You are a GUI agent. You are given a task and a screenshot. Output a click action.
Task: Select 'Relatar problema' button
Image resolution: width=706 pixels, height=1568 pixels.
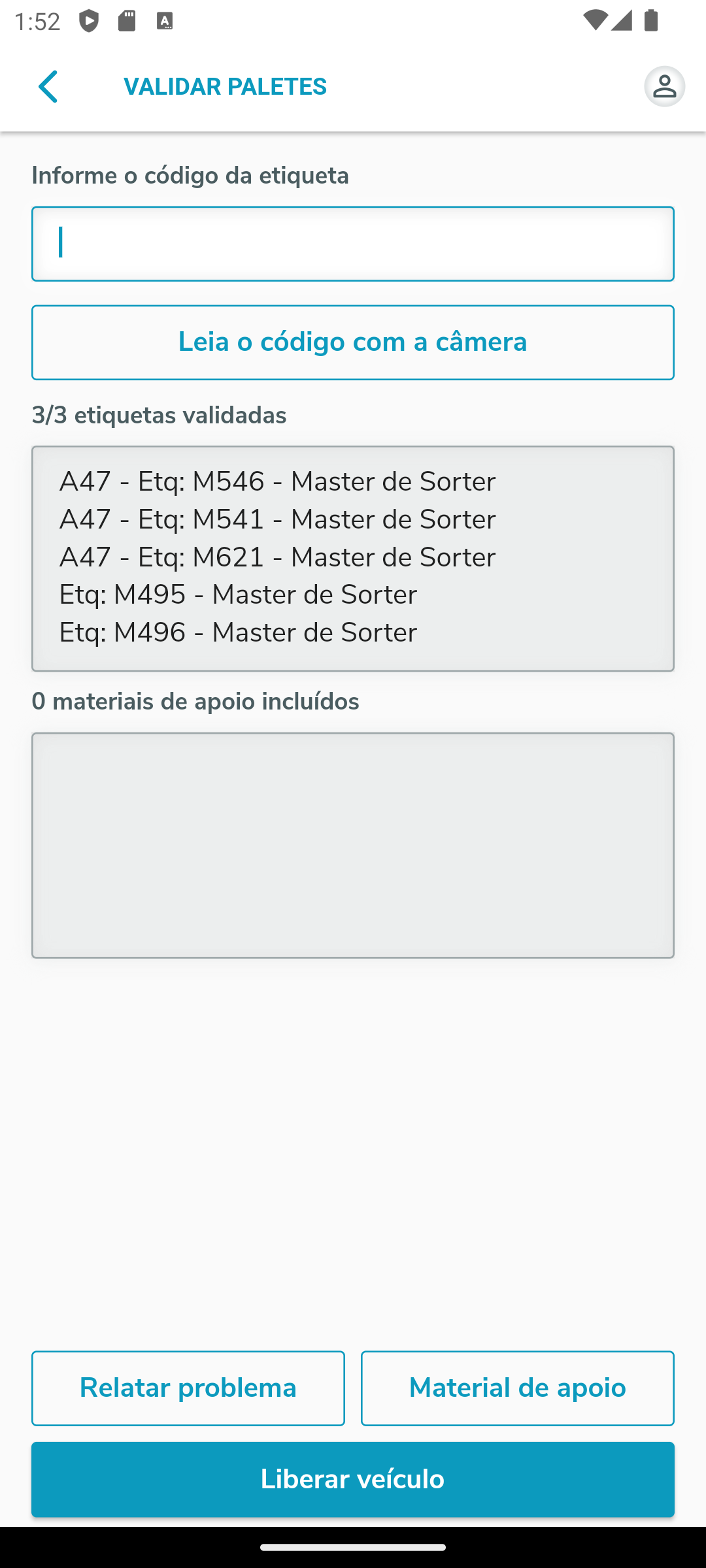pos(188,1388)
